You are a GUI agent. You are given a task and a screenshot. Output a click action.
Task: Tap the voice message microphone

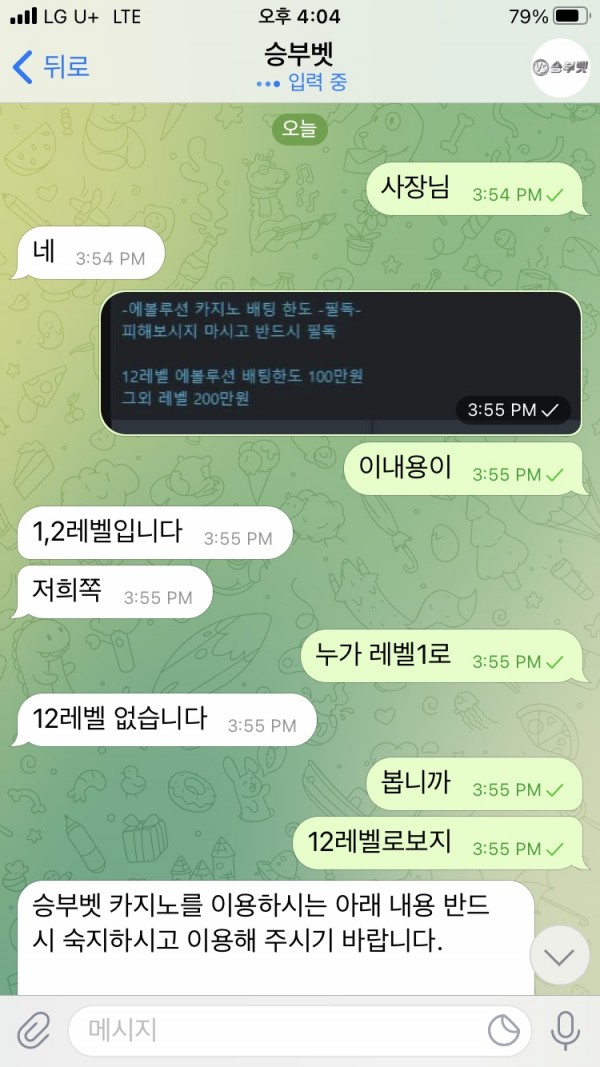click(565, 1030)
